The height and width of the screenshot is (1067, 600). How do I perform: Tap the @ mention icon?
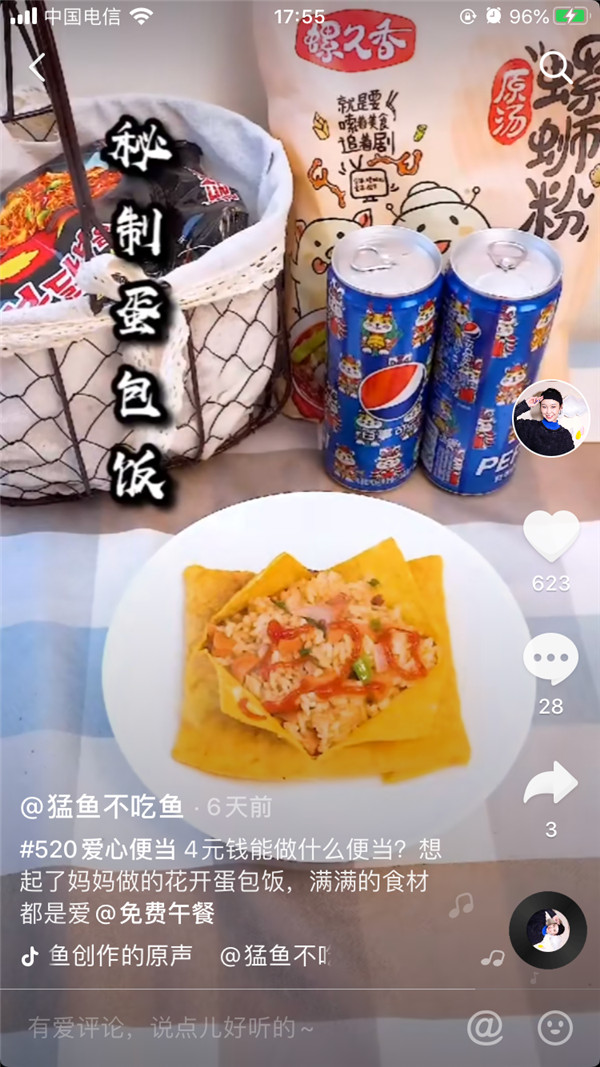tap(485, 1027)
